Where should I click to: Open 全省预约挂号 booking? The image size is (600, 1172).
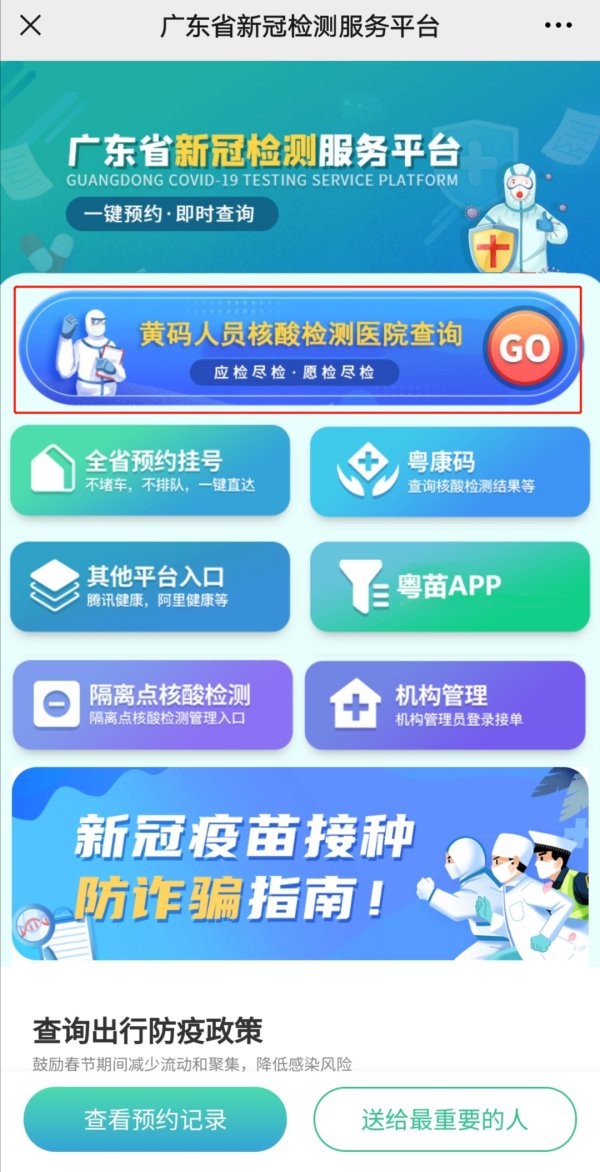pyautogui.click(x=150, y=471)
